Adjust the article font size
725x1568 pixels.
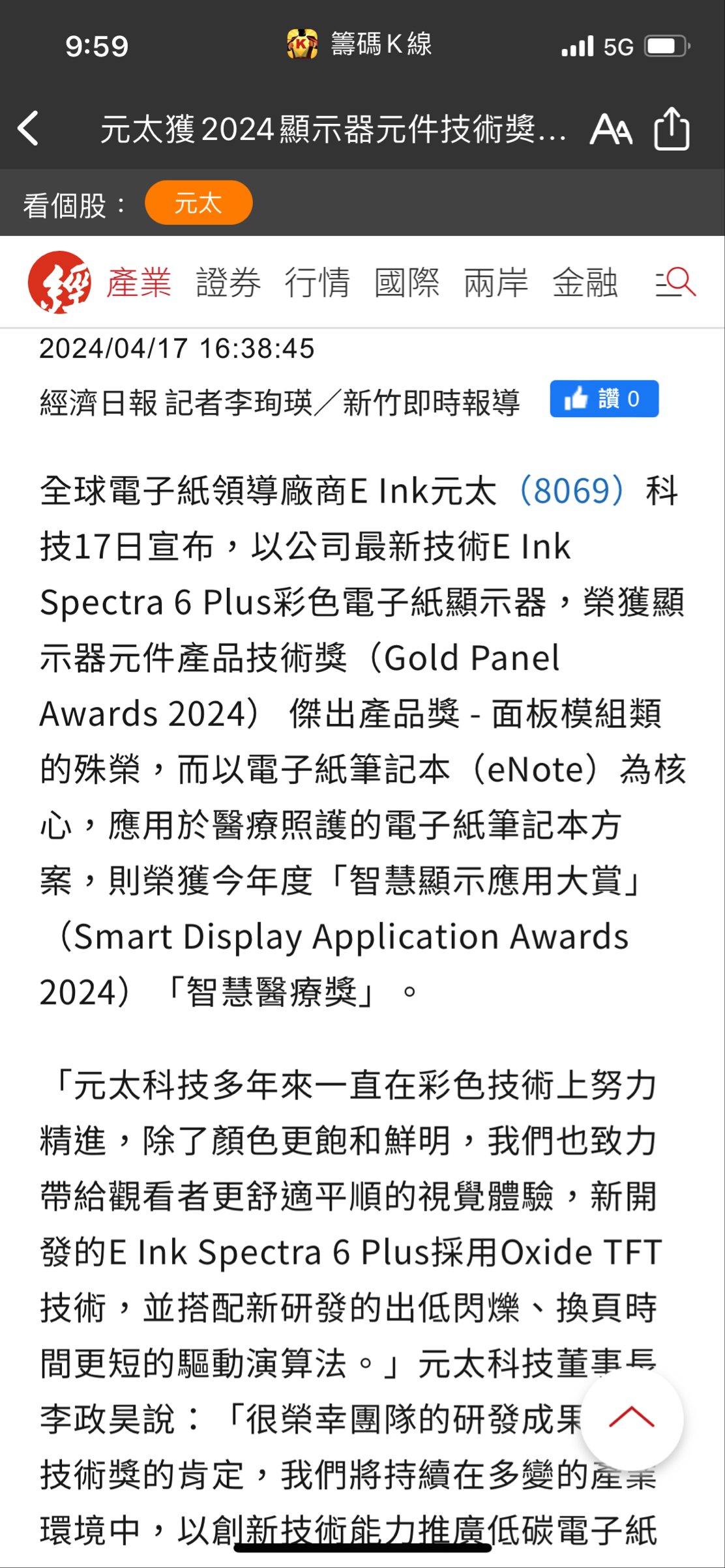610,129
